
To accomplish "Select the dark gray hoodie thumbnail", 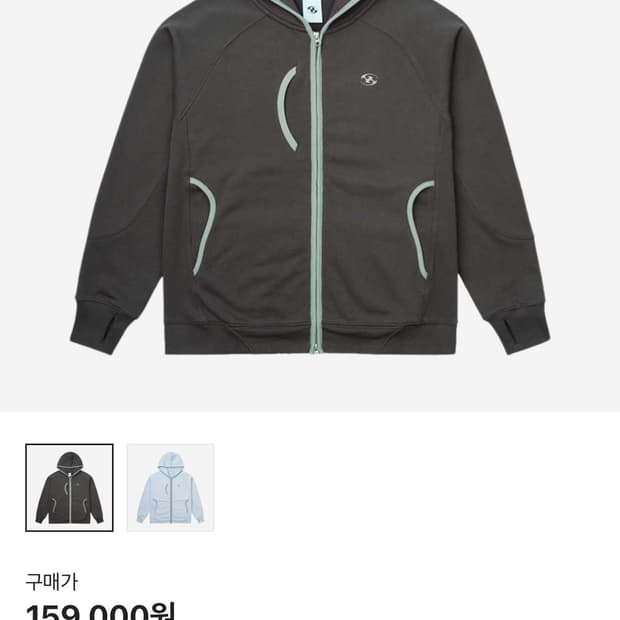I will pyautogui.click(x=70, y=488).
